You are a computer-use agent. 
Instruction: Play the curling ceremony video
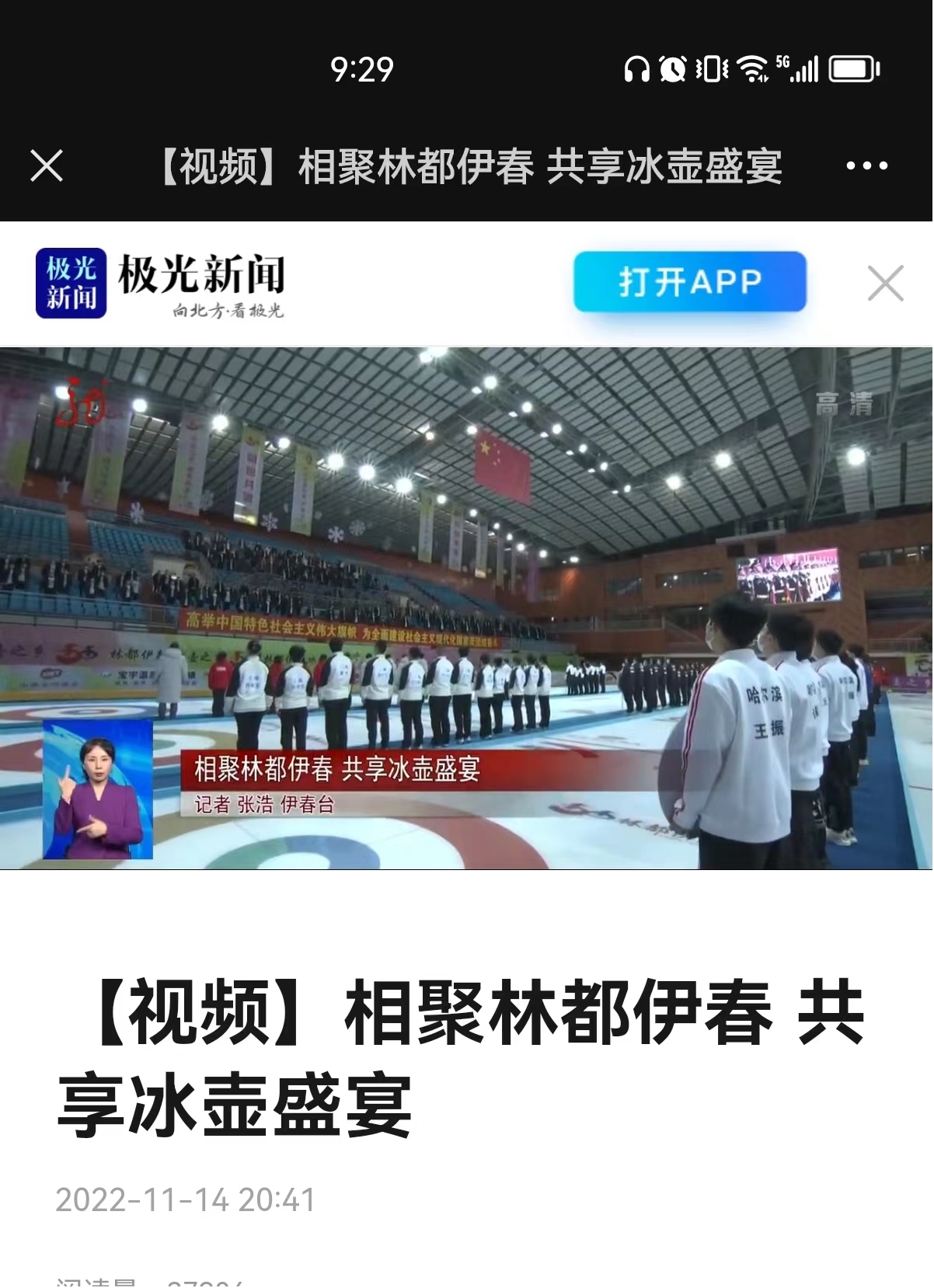point(466,607)
